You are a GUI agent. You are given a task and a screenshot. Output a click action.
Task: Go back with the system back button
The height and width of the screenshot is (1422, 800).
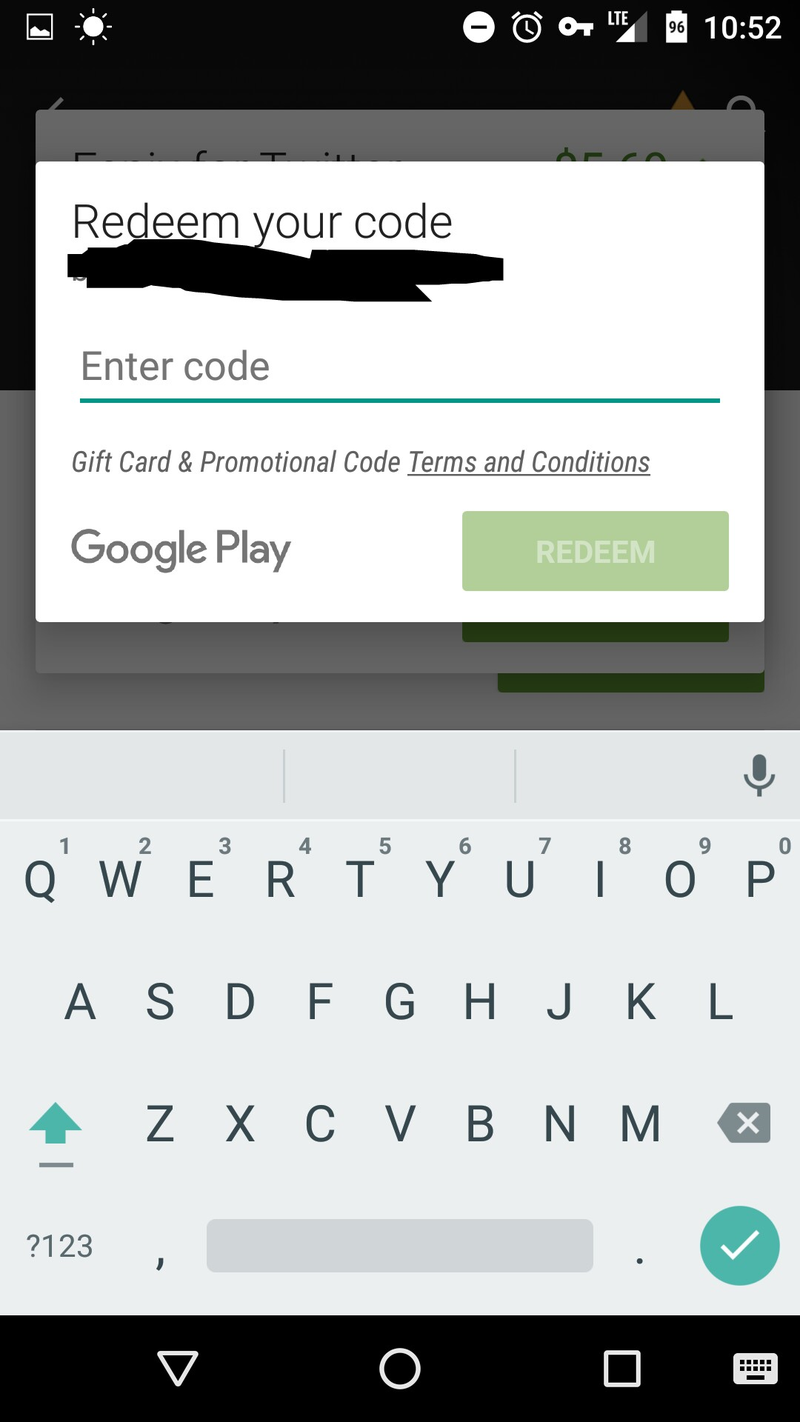tap(178, 1369)
